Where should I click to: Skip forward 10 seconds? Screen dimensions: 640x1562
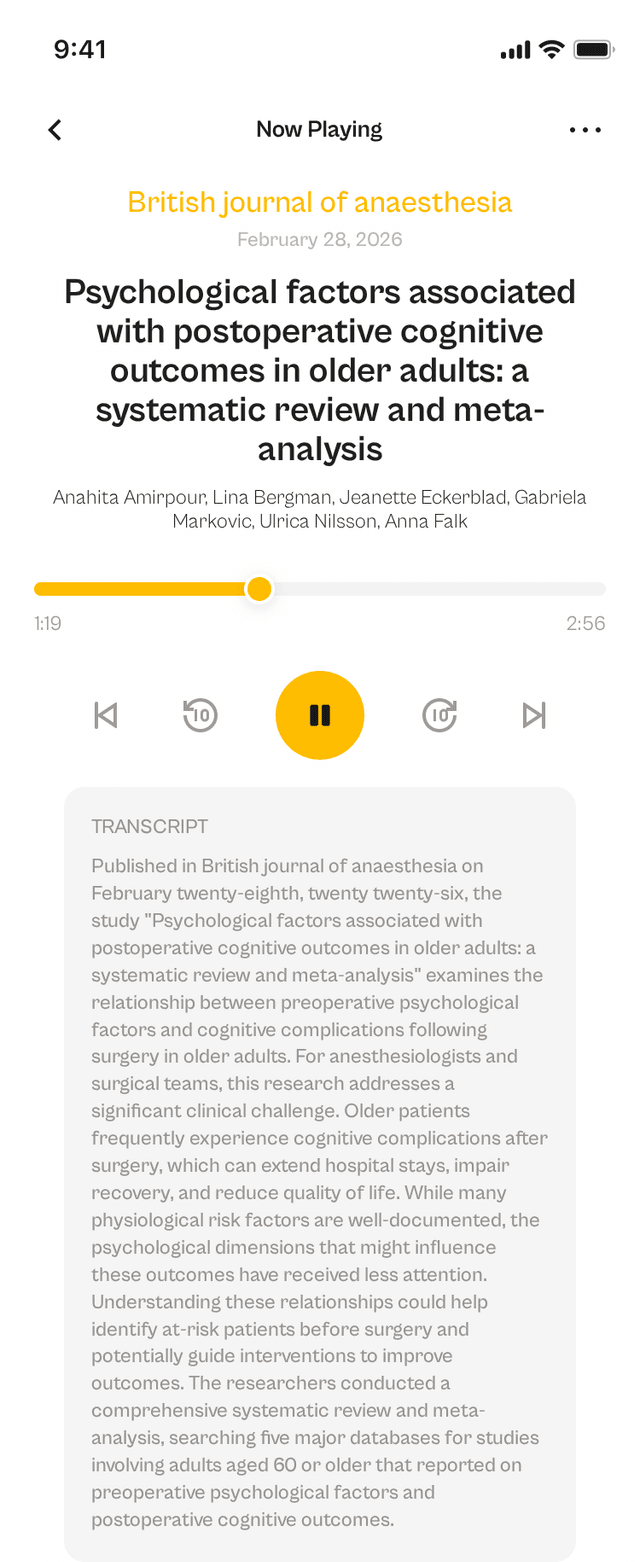439,715
